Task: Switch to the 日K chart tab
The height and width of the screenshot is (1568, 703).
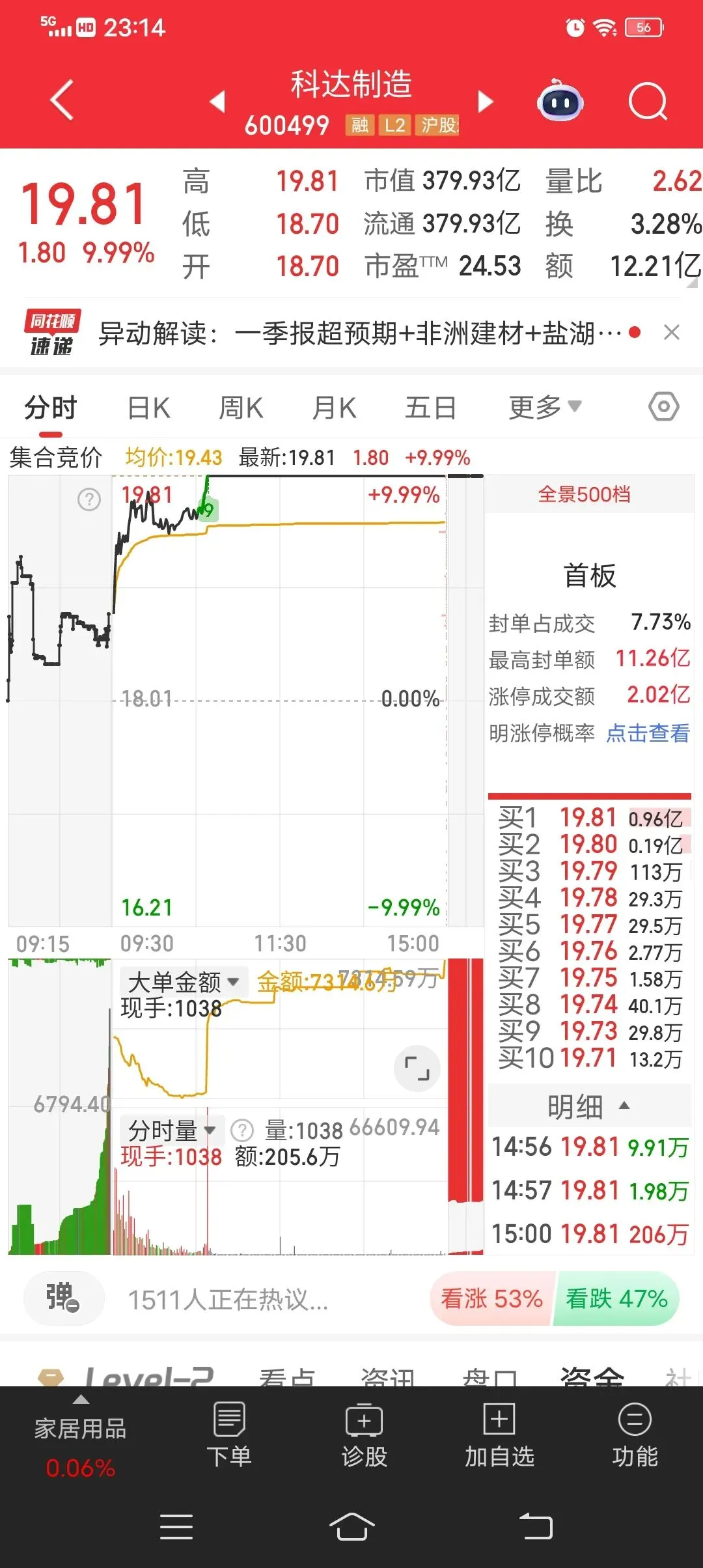Action: 148,408
